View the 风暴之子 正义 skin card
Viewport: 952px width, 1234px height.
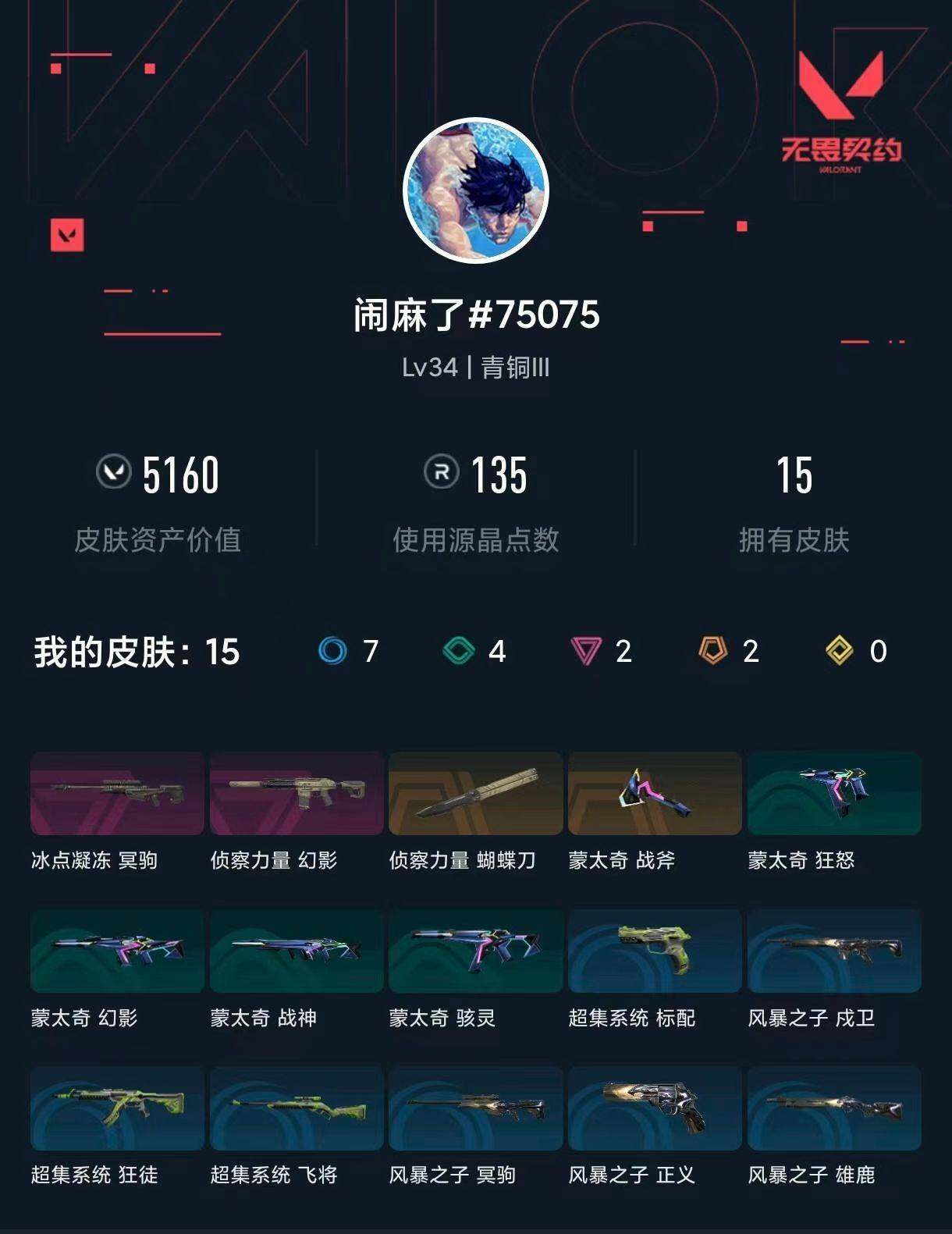coord(655,1108)
